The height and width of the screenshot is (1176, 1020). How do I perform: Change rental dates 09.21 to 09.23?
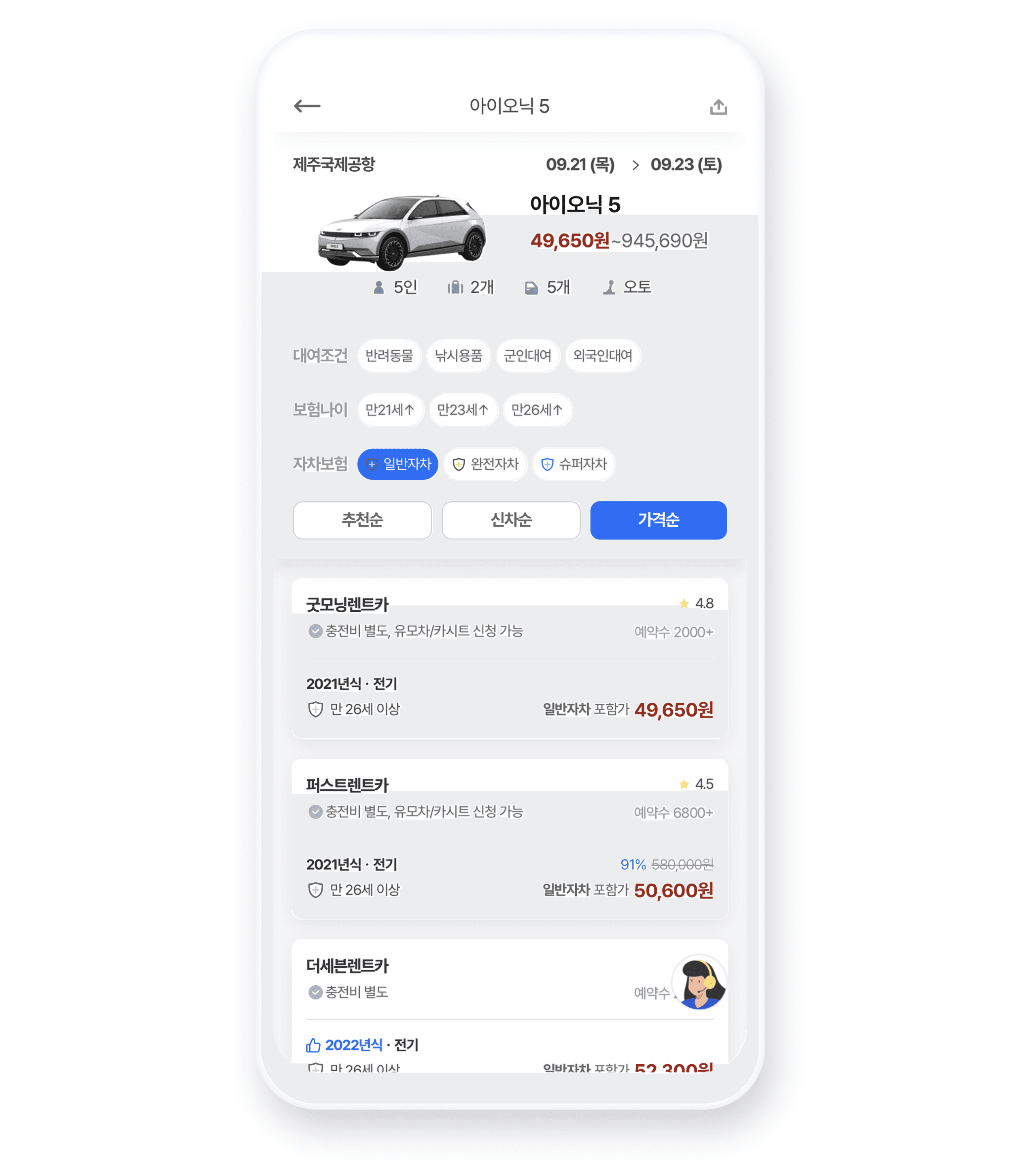[x=633, y=164]
